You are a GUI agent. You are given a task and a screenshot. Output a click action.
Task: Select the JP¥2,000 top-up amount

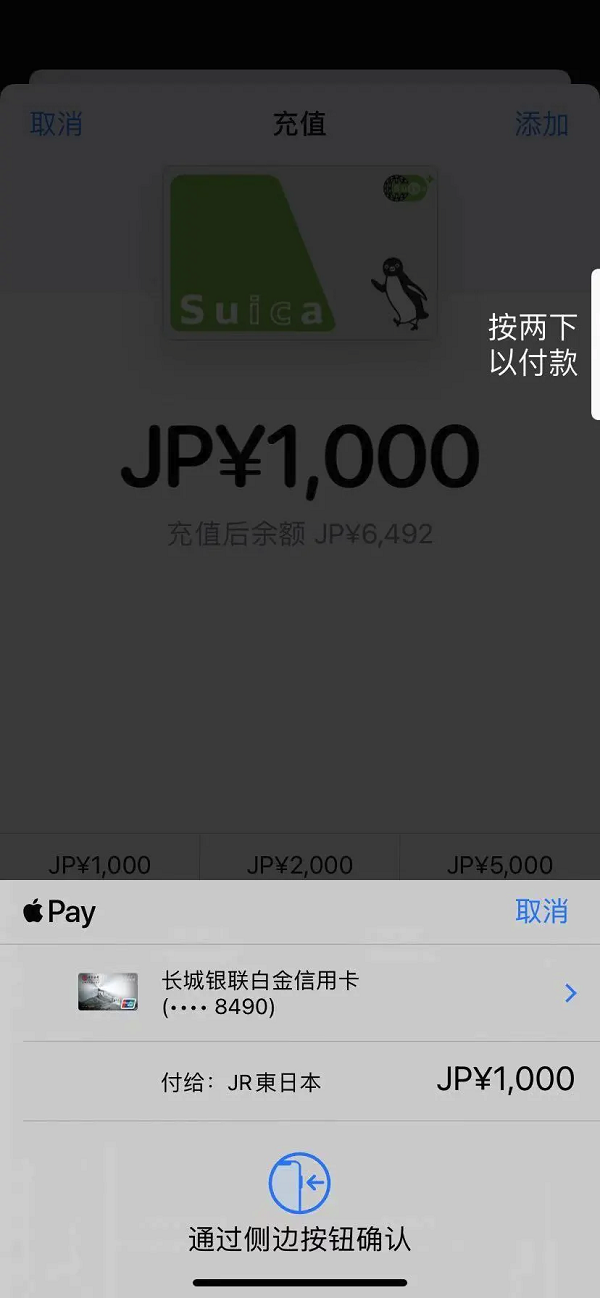point(300,863)
